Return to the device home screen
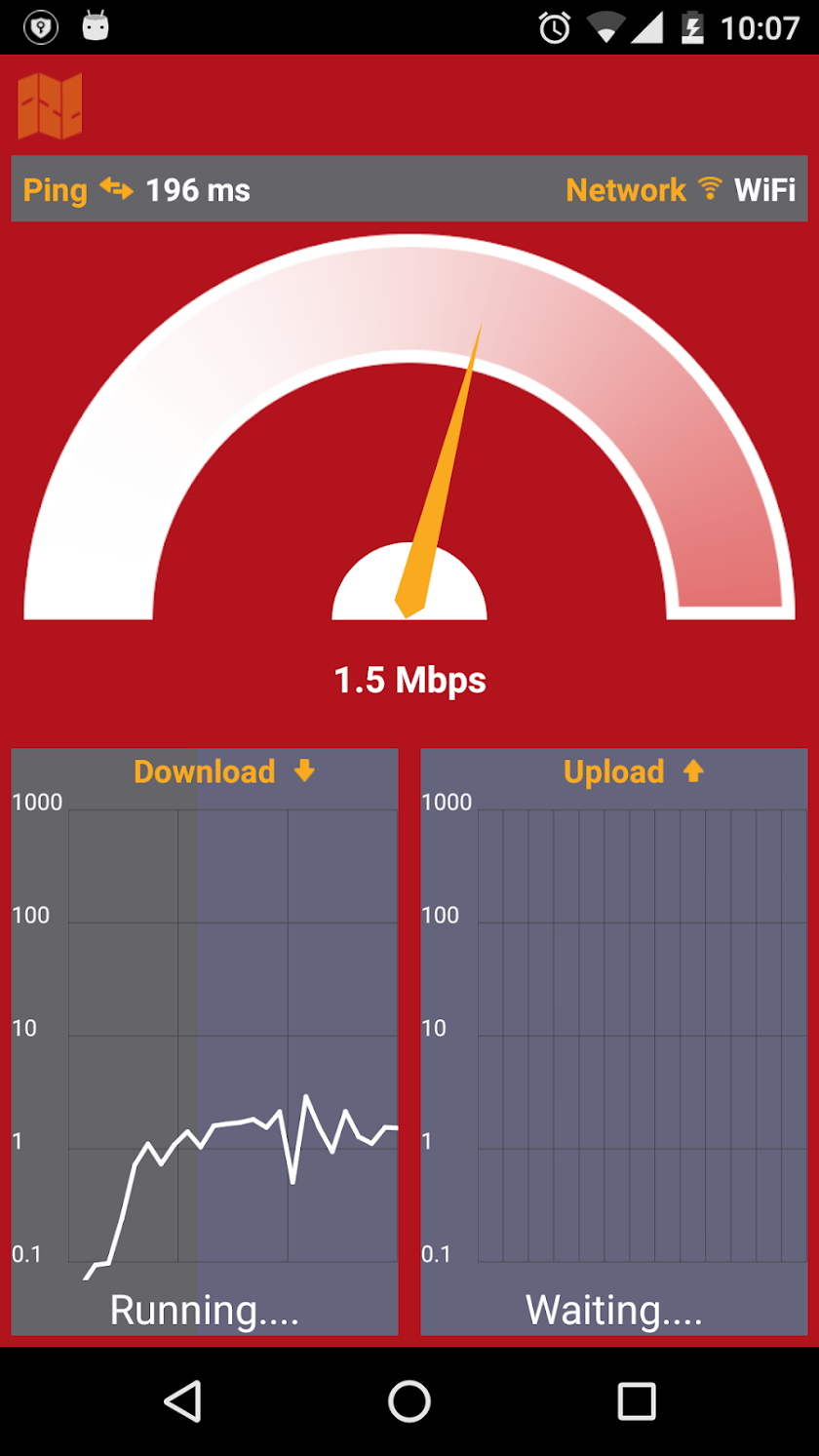Image resolution: width=819 pixels, height=1456 pixels. coord(409,1401)
